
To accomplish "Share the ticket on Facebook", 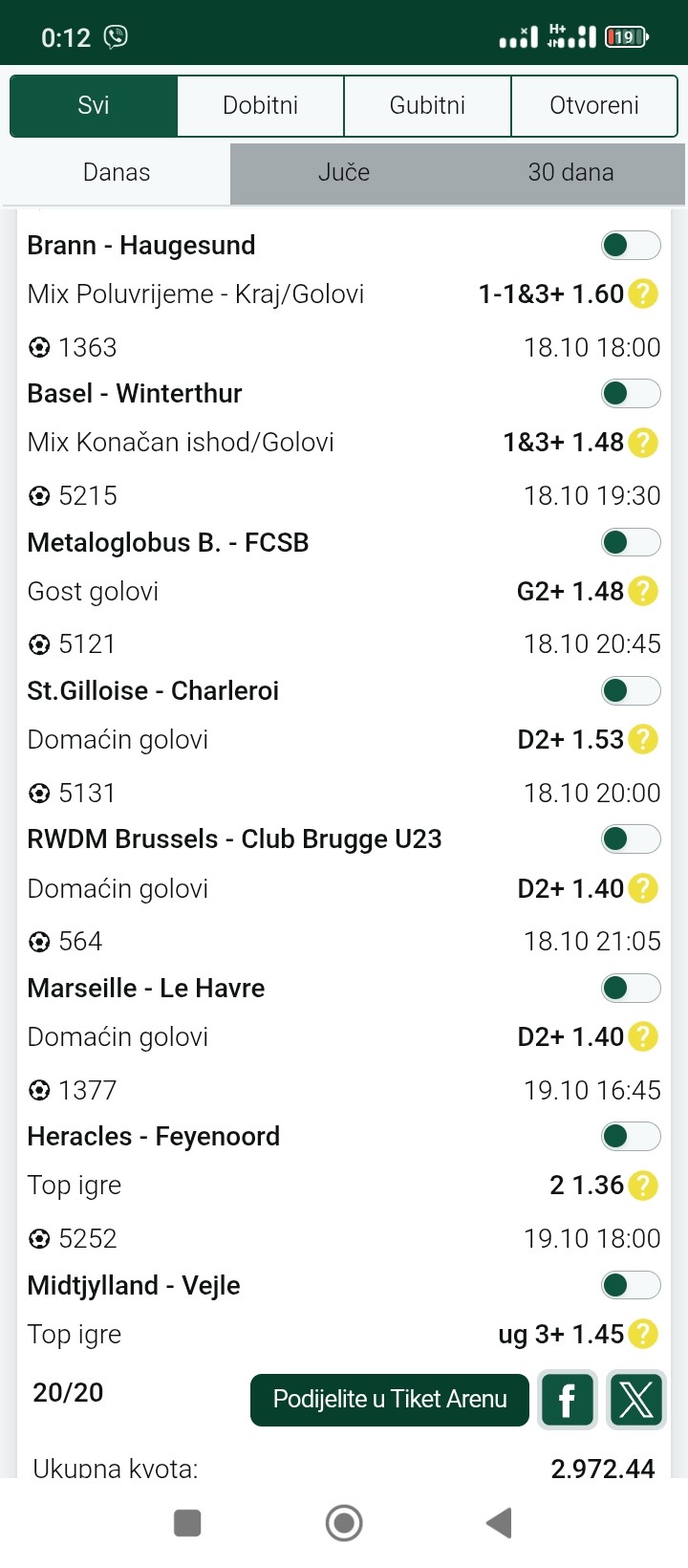I will (x=568, y=1401).
